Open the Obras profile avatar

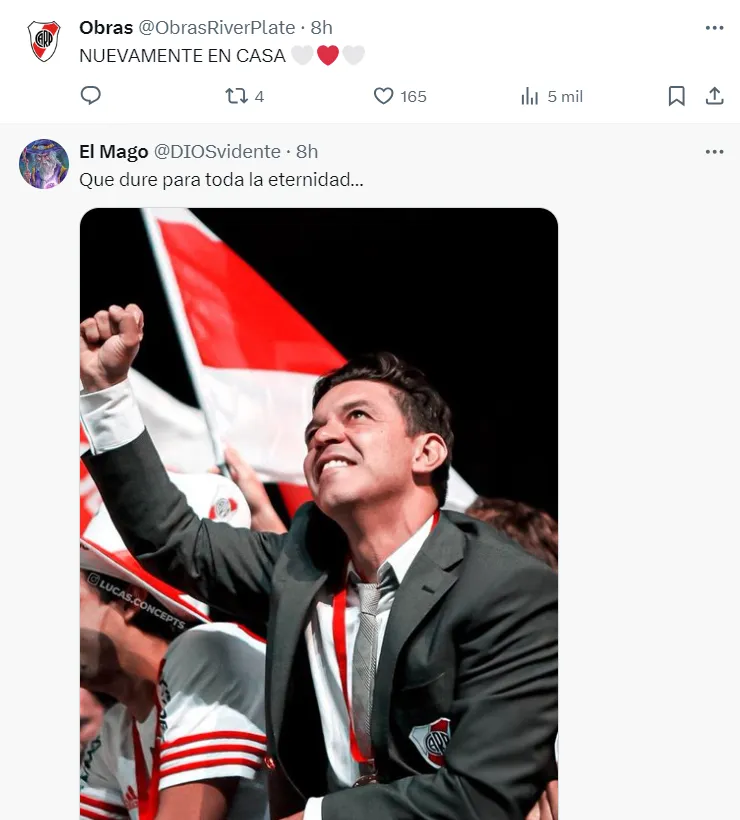coord(44,41)
